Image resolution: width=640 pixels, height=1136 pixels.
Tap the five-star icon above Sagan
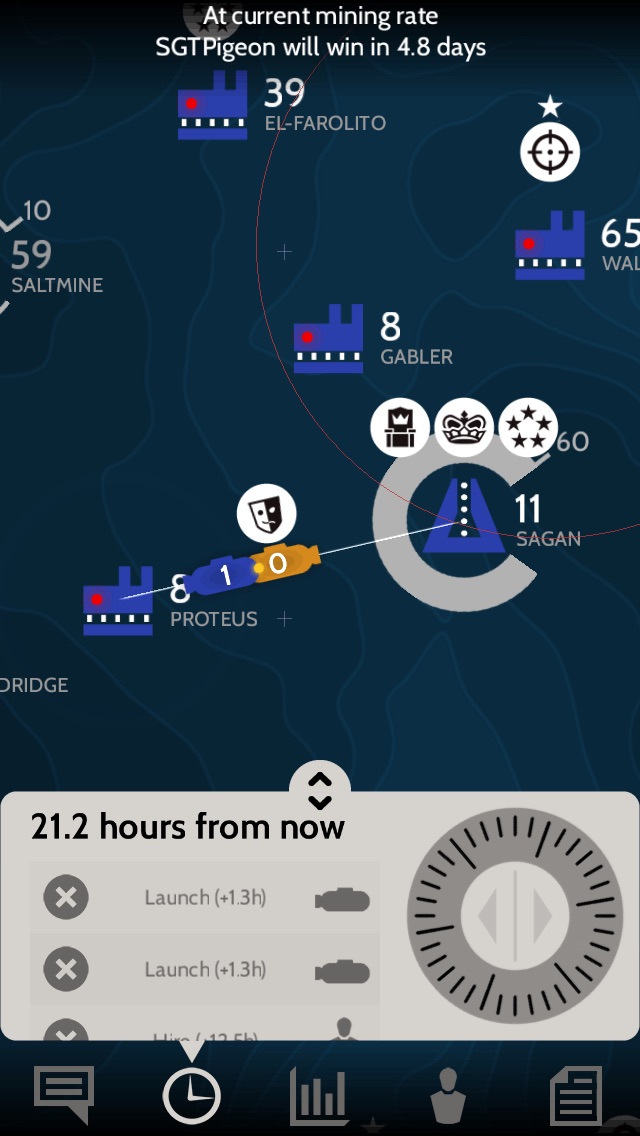click(527, 428)
